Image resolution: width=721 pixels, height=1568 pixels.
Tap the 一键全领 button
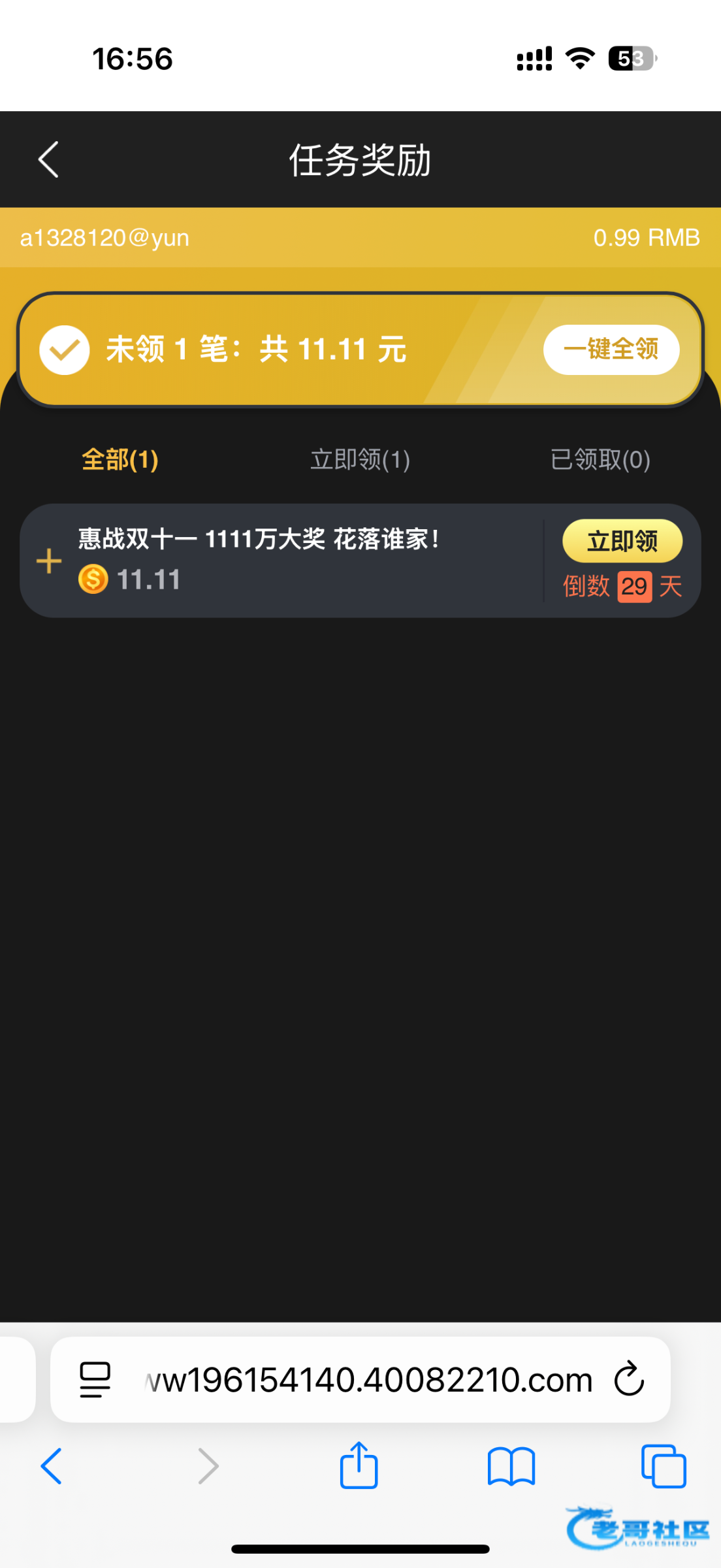(x=611, y=350)
